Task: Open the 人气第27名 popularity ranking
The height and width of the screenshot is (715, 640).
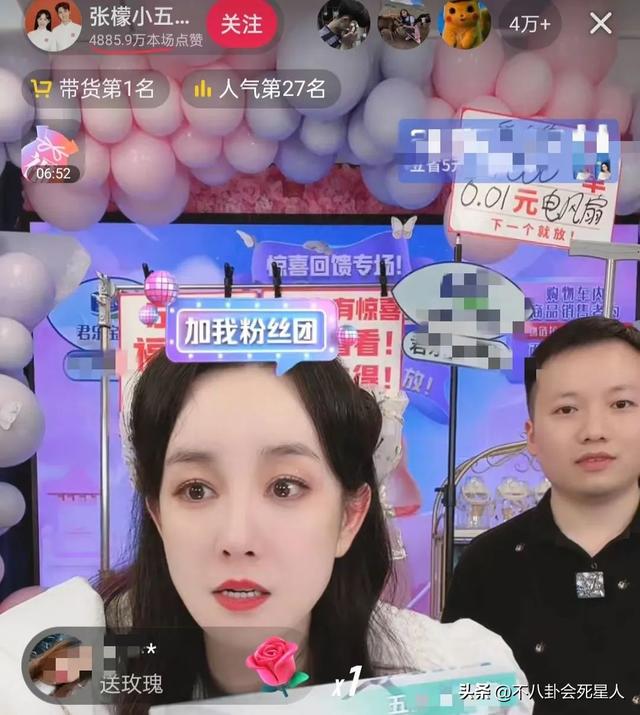Action: [x=261, y=88]
